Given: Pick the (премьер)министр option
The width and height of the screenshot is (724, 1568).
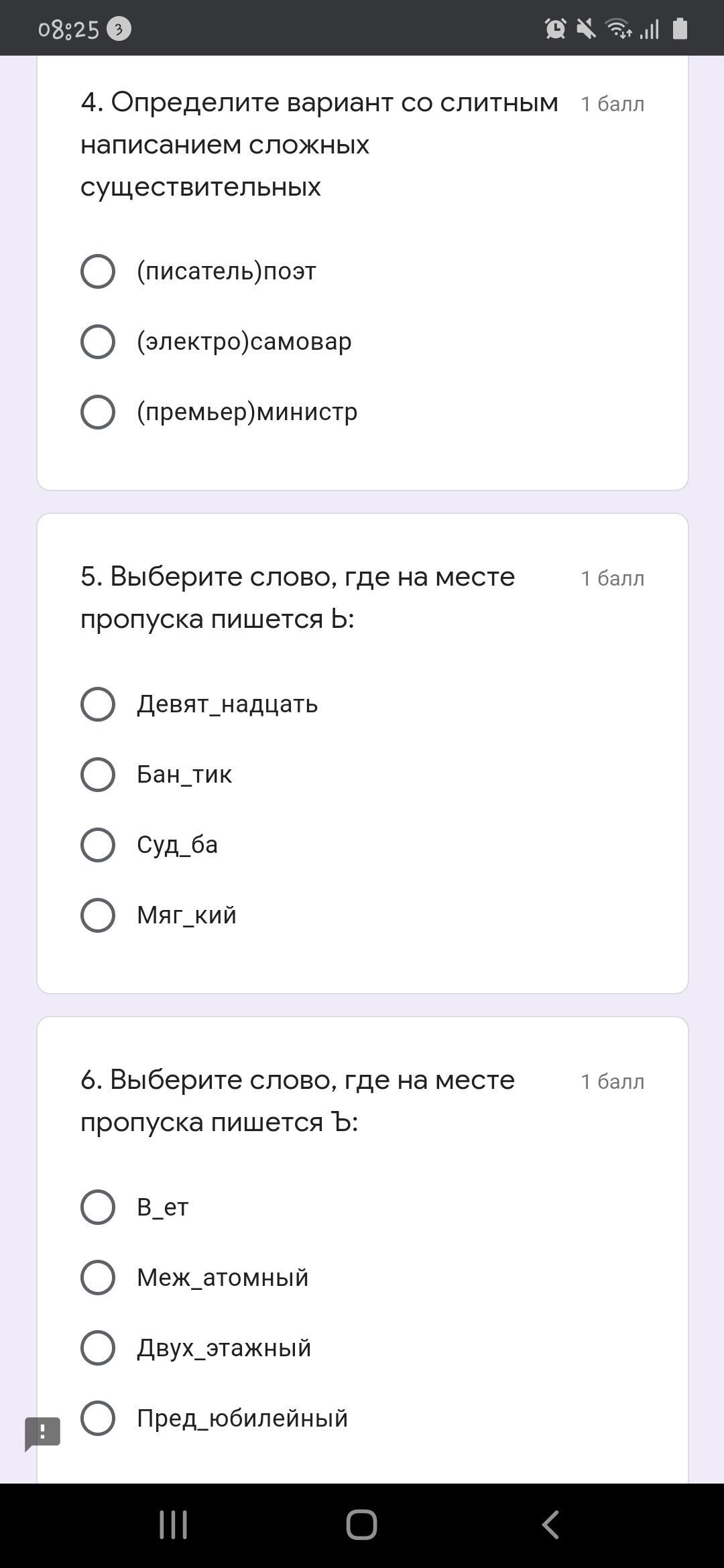Looking at the screenshot, I should click(x=98, y=411).
